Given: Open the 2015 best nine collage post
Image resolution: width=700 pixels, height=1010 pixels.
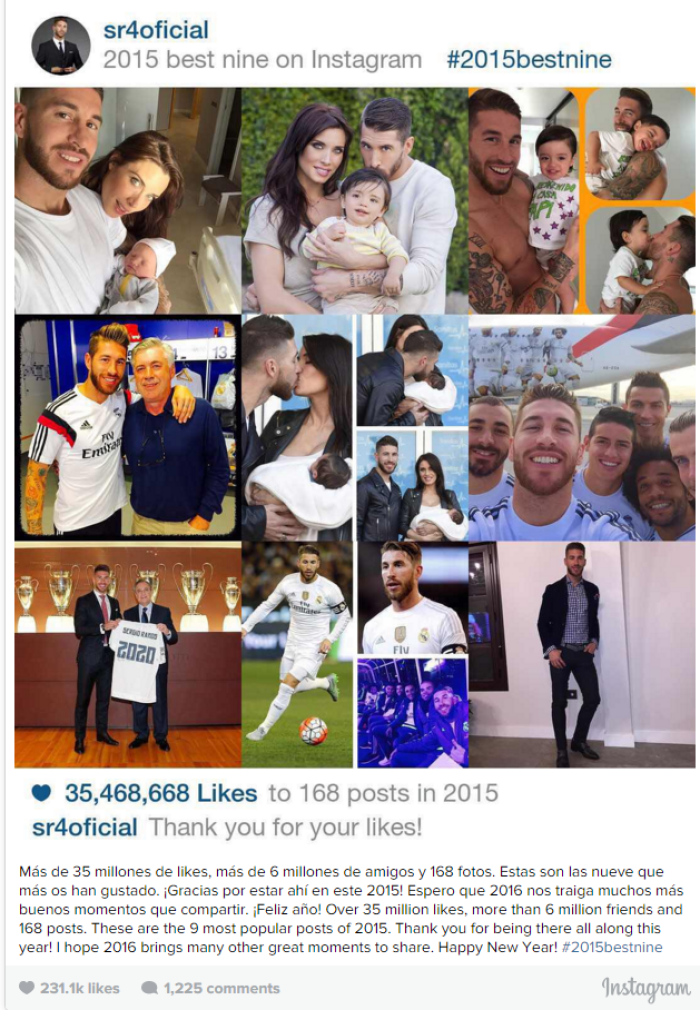Looking at the screenshot, I should click(355, 427).
